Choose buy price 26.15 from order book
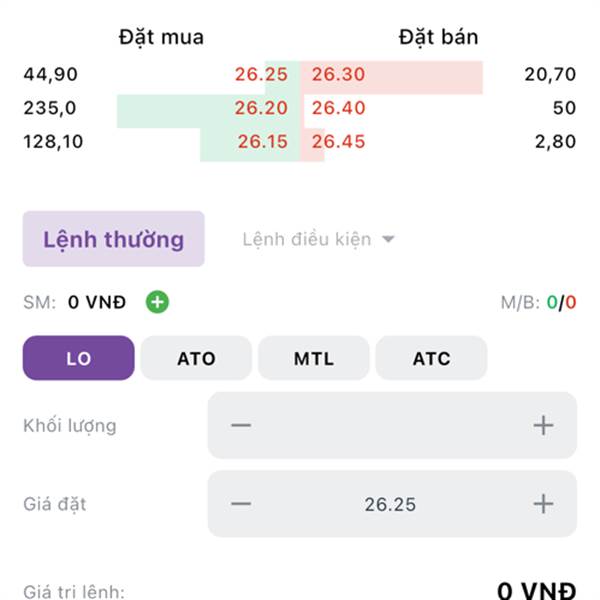Screen dimensions: 600x600 coord(262,142)
